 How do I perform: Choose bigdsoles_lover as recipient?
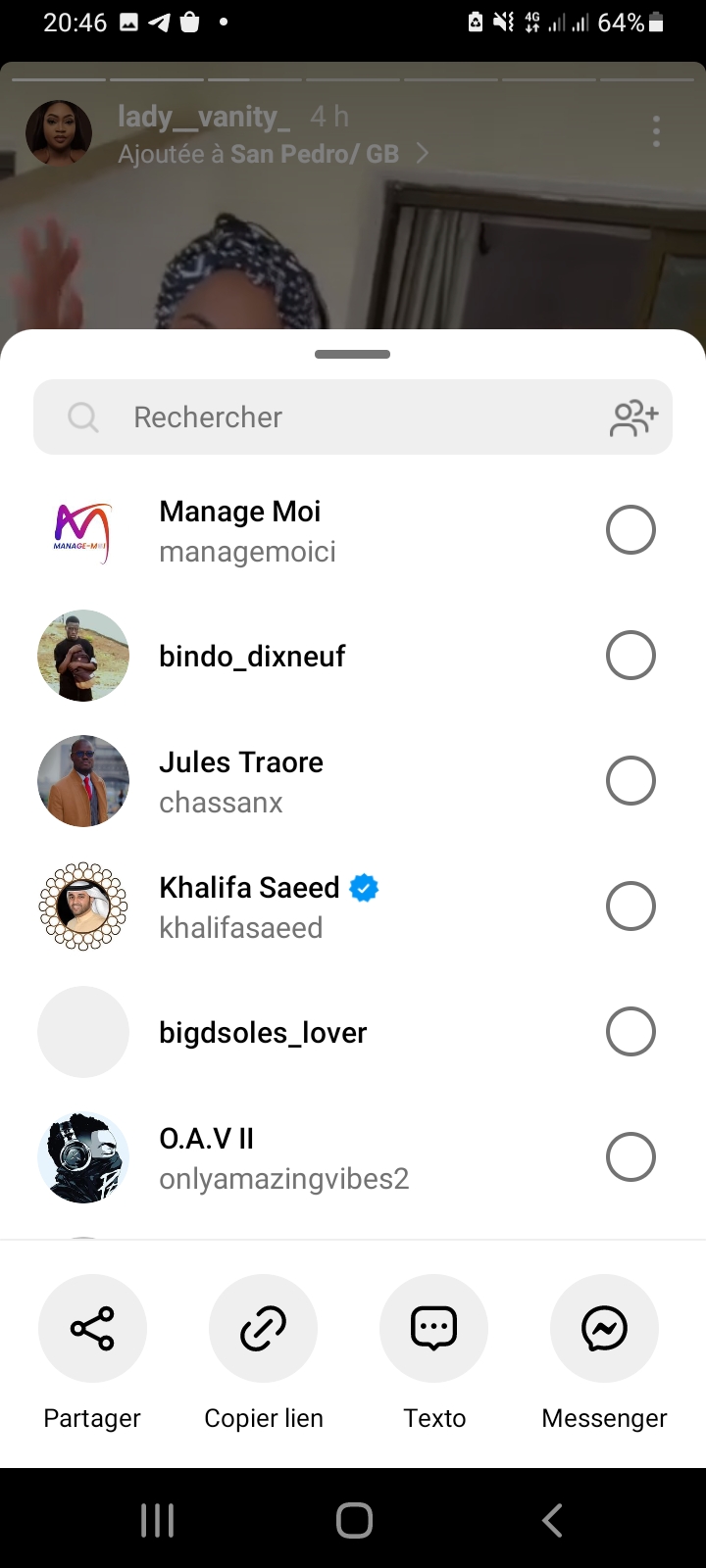click(630, 1032)
